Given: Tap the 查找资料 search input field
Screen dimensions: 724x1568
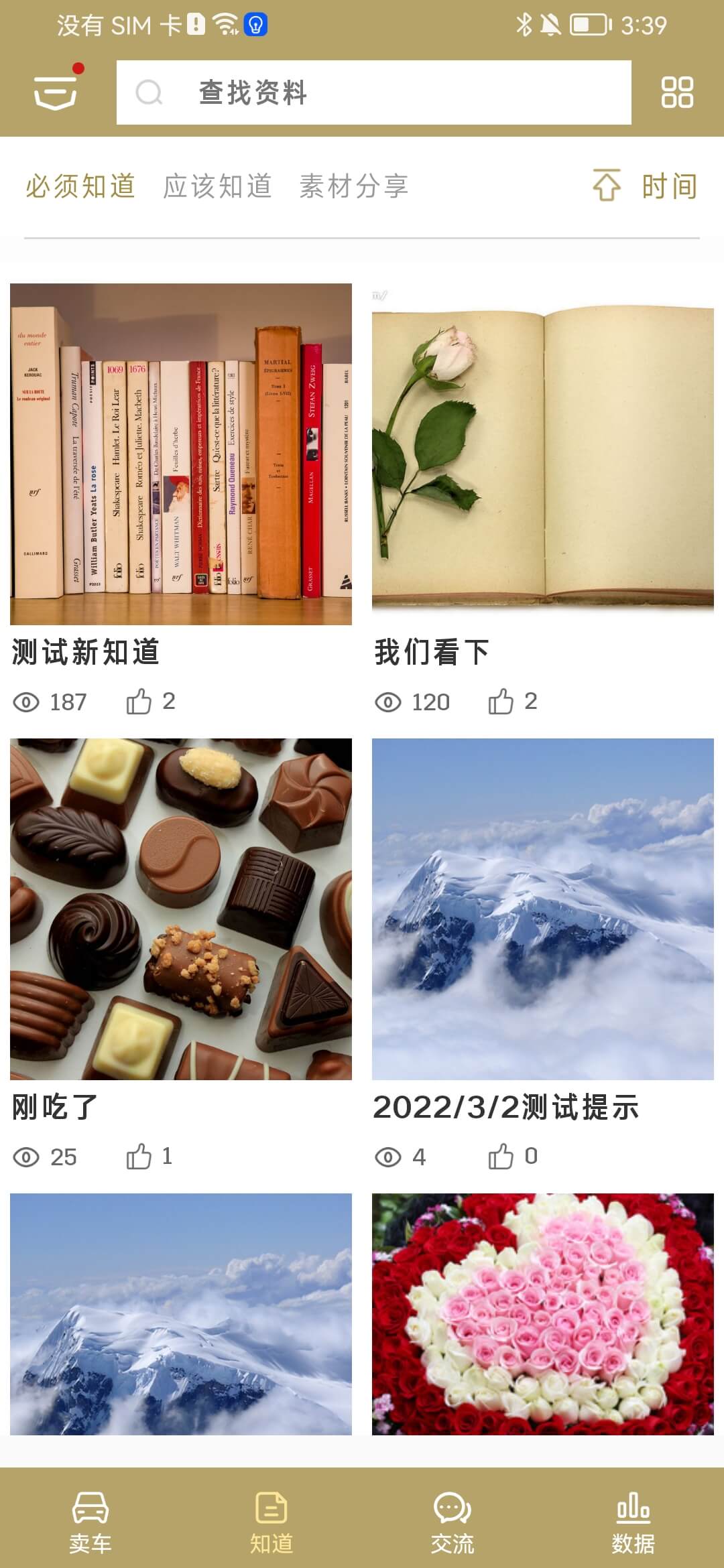Looking at the screenshot, I should tap(375, 94).
